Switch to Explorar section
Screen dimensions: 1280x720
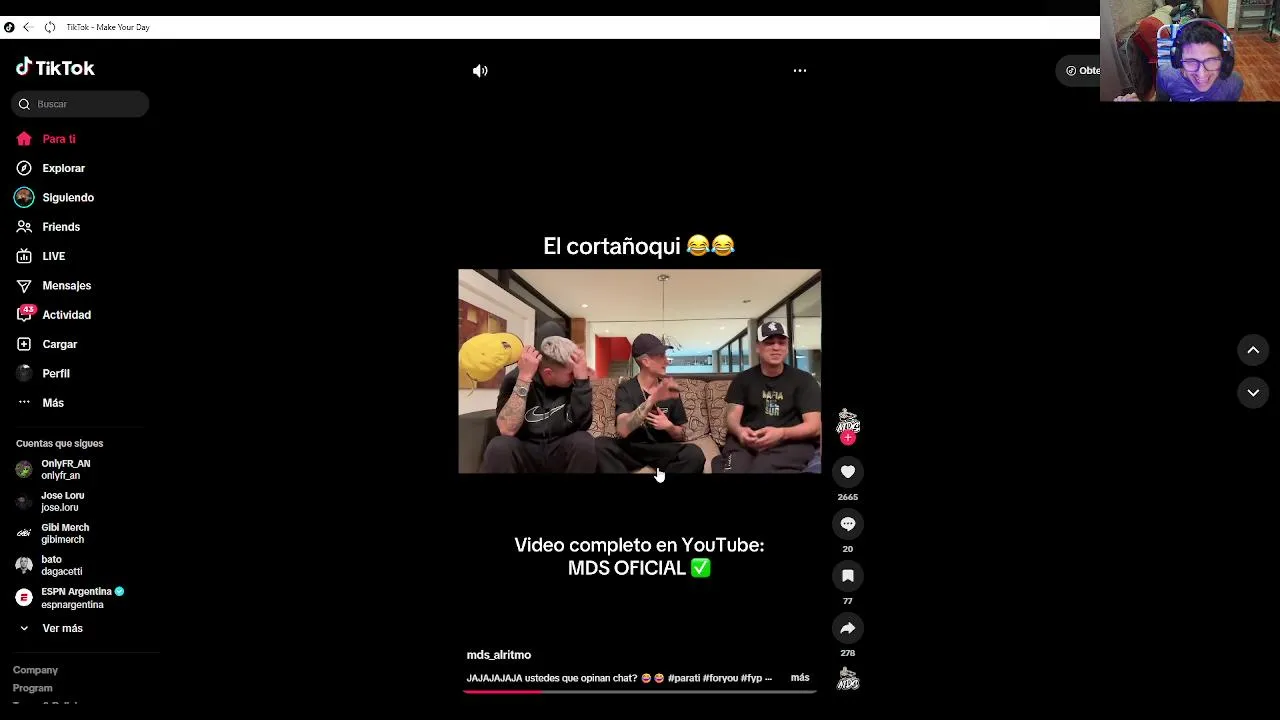(63, 168)
